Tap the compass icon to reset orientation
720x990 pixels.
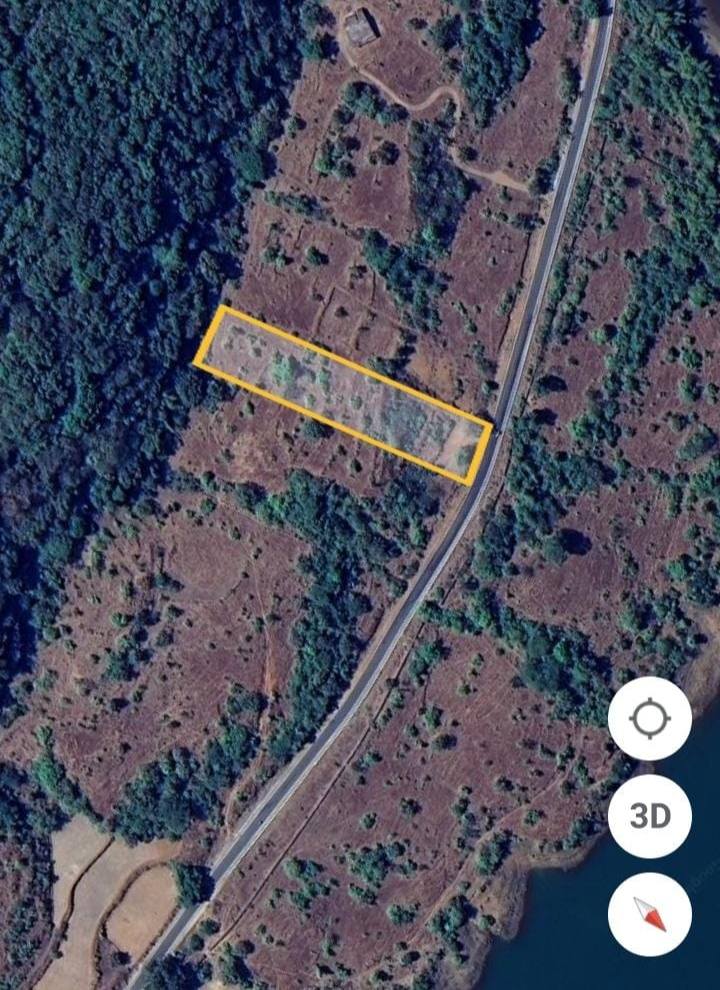point(648,912)
